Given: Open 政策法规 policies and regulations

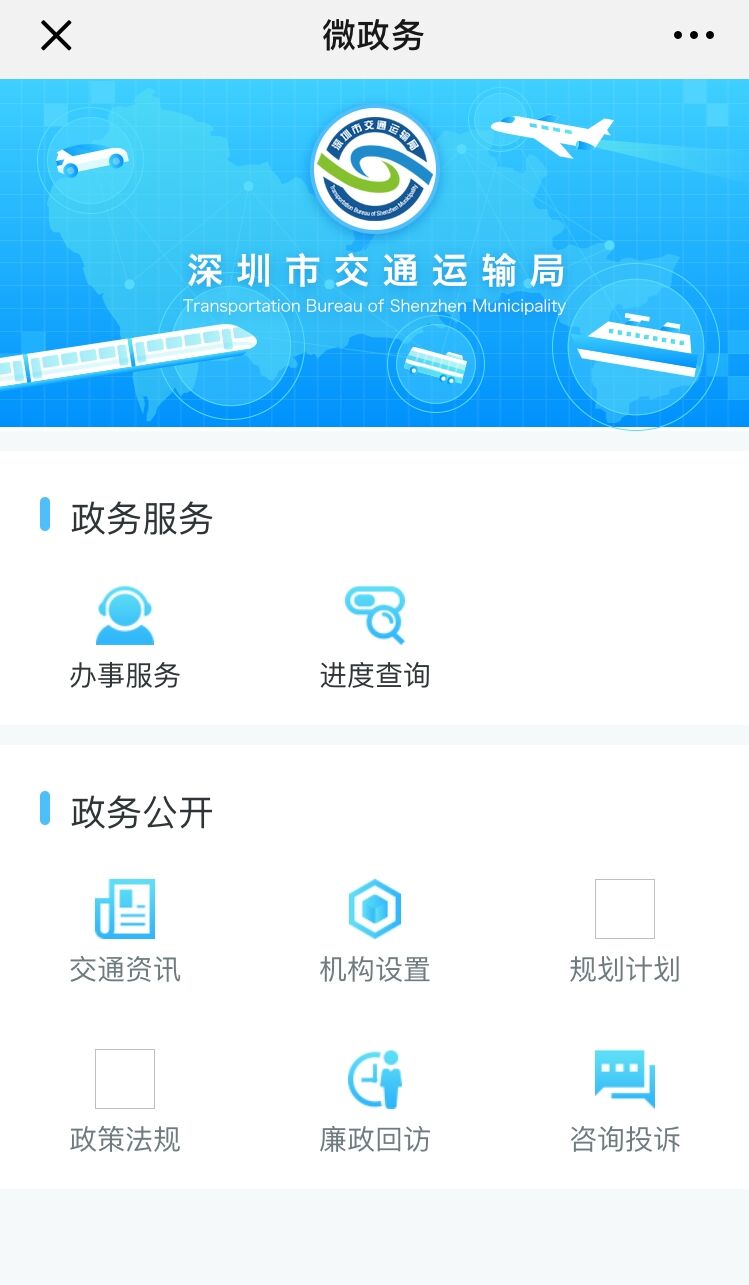Looking at the screenshot, I should tap(125, 1100).
